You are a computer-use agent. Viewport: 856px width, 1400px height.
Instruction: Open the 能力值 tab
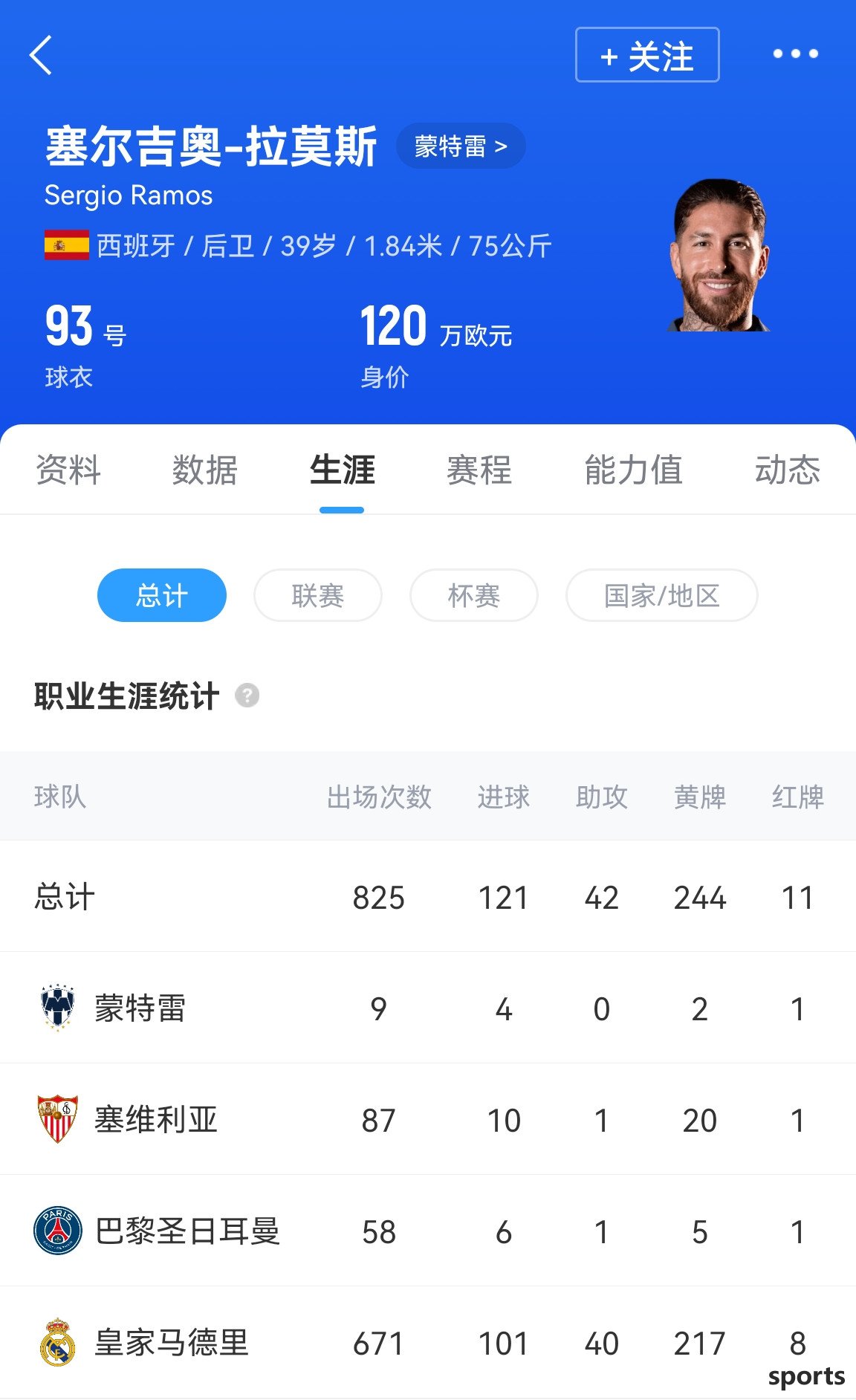(633, 470)
